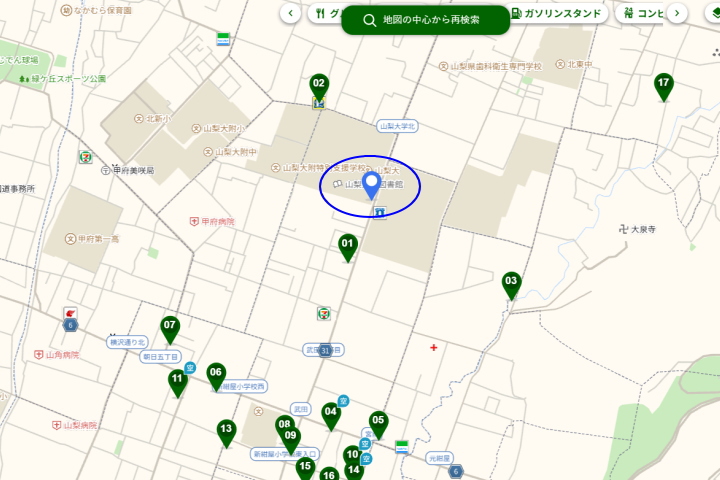The width and height of the screenshot is (720, 480).
Task: Select the ガソリンスタンド category chip
Action: point(558,14)
